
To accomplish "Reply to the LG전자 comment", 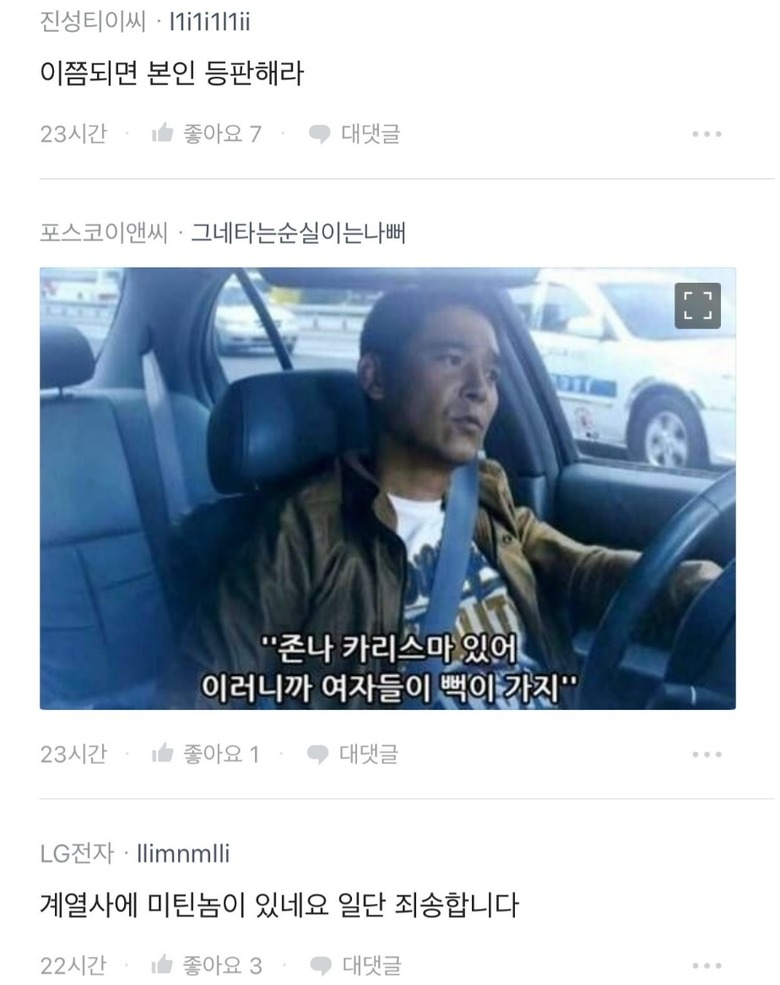I will tap(354, 965).
